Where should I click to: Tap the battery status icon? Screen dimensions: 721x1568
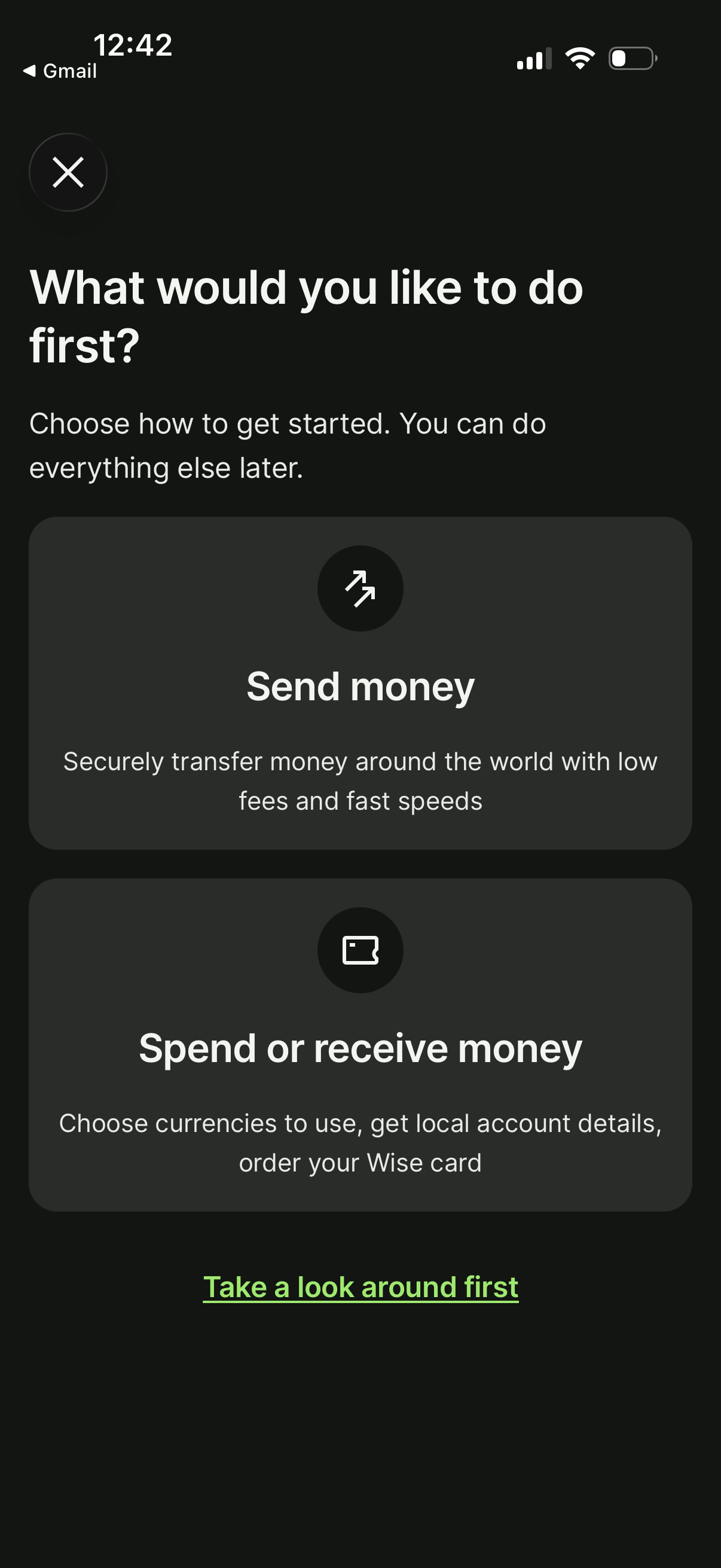coord(631,58)
